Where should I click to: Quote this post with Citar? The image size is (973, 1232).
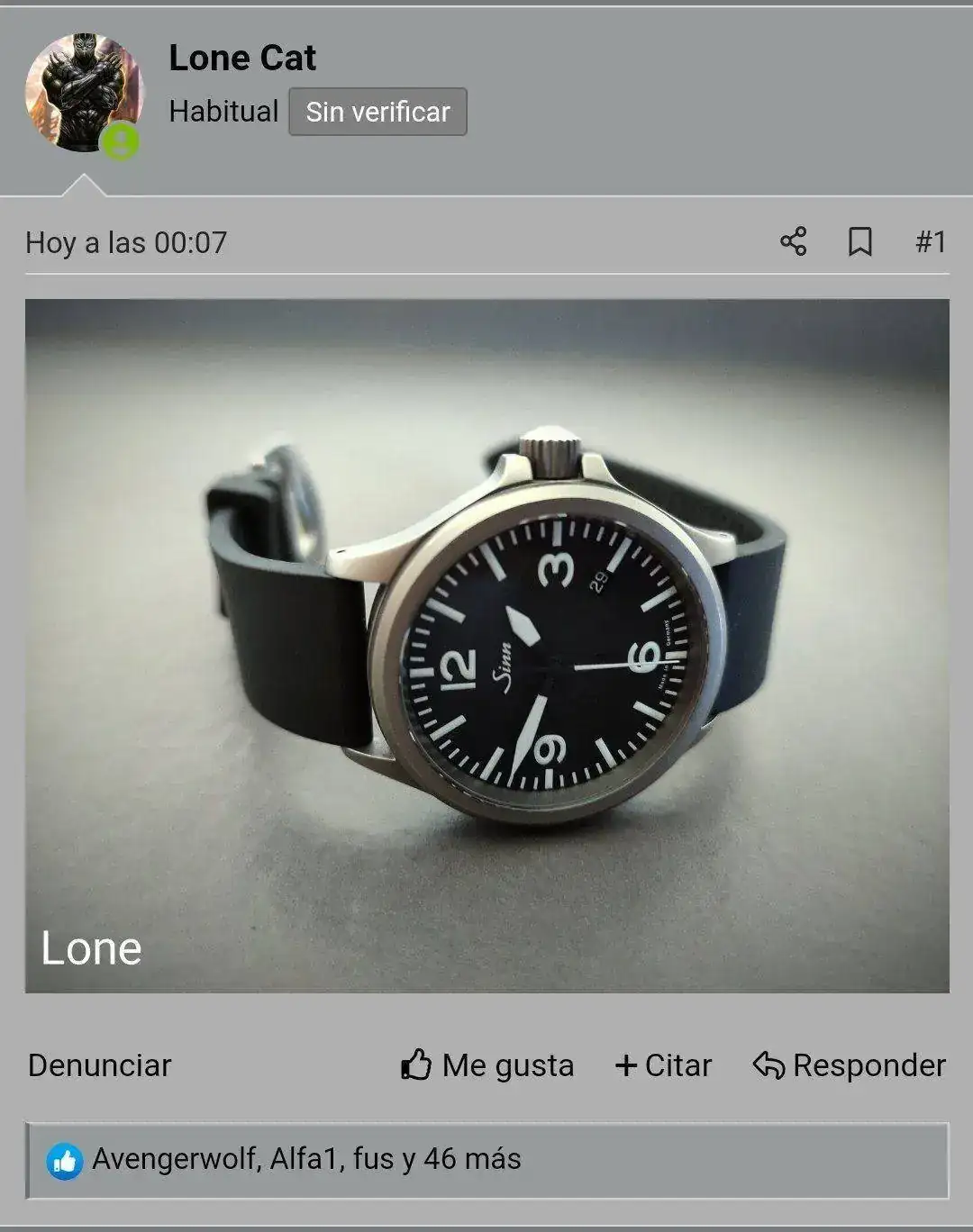[x=664, y=1064]
